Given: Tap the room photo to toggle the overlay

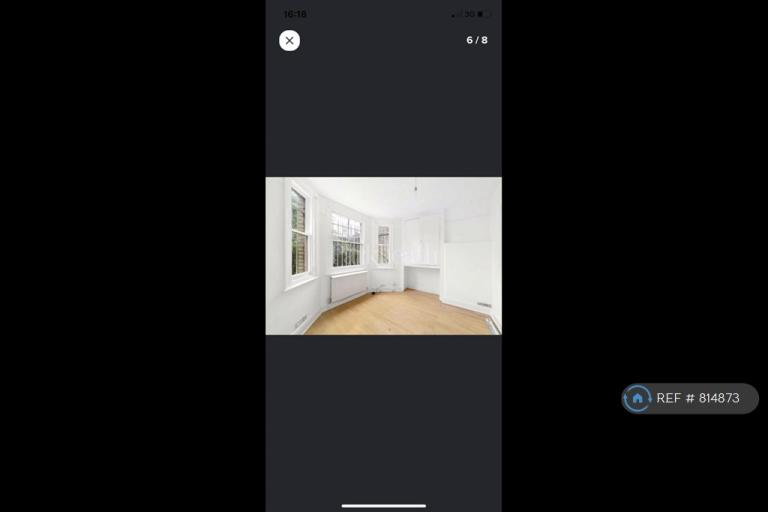Looking at the screenshot, I should 383,256.
